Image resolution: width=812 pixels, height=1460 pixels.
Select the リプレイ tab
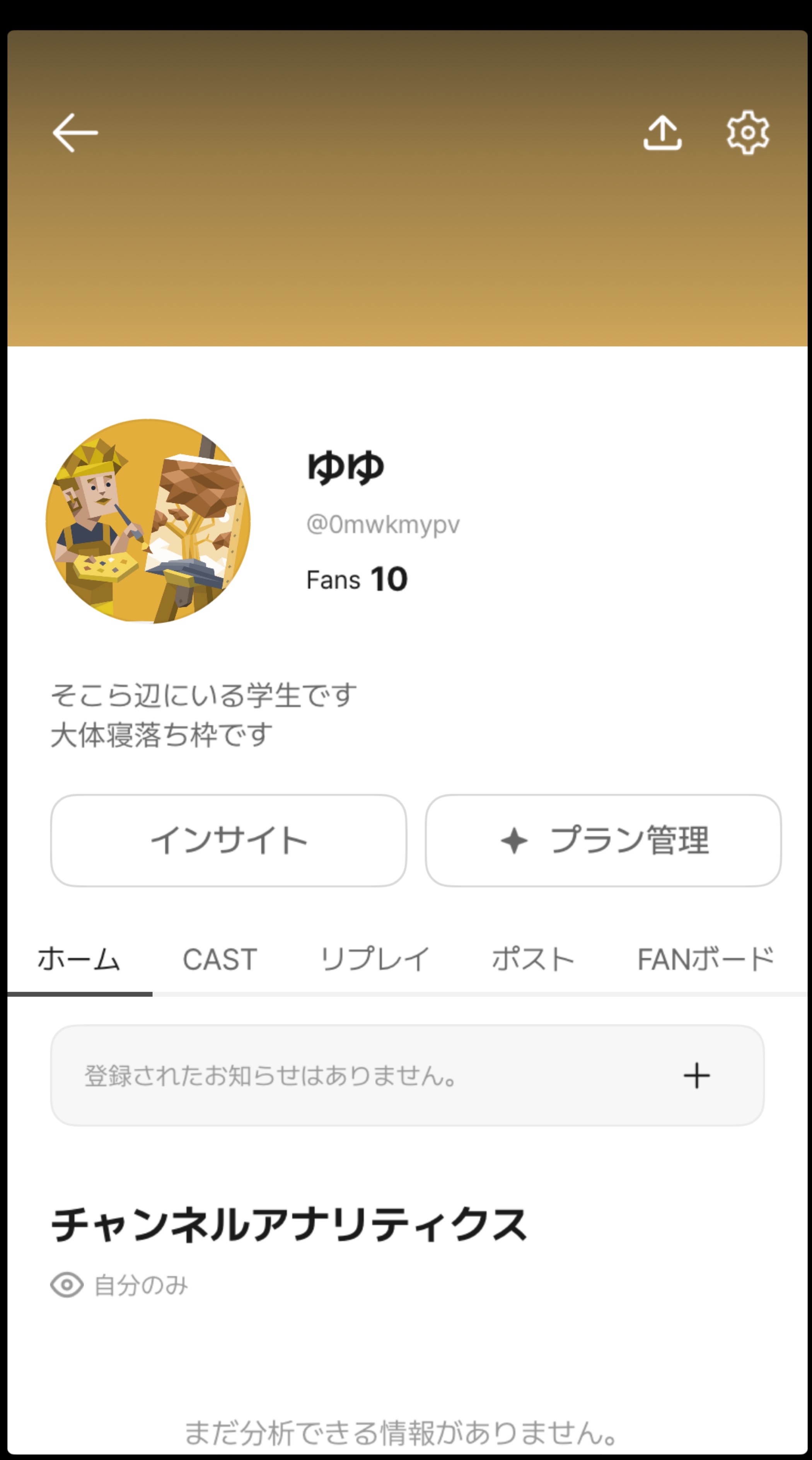pos(375,960)
